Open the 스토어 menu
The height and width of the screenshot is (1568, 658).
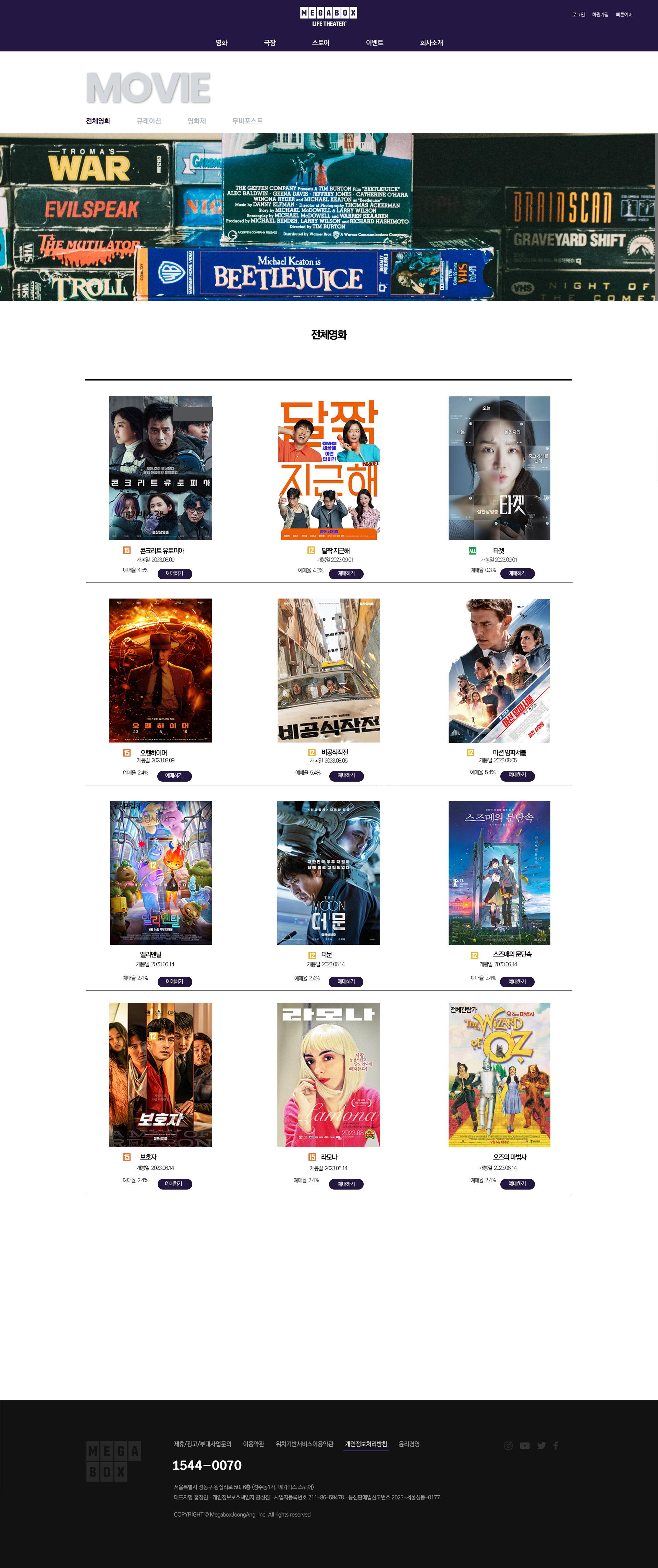click(320, 43)
